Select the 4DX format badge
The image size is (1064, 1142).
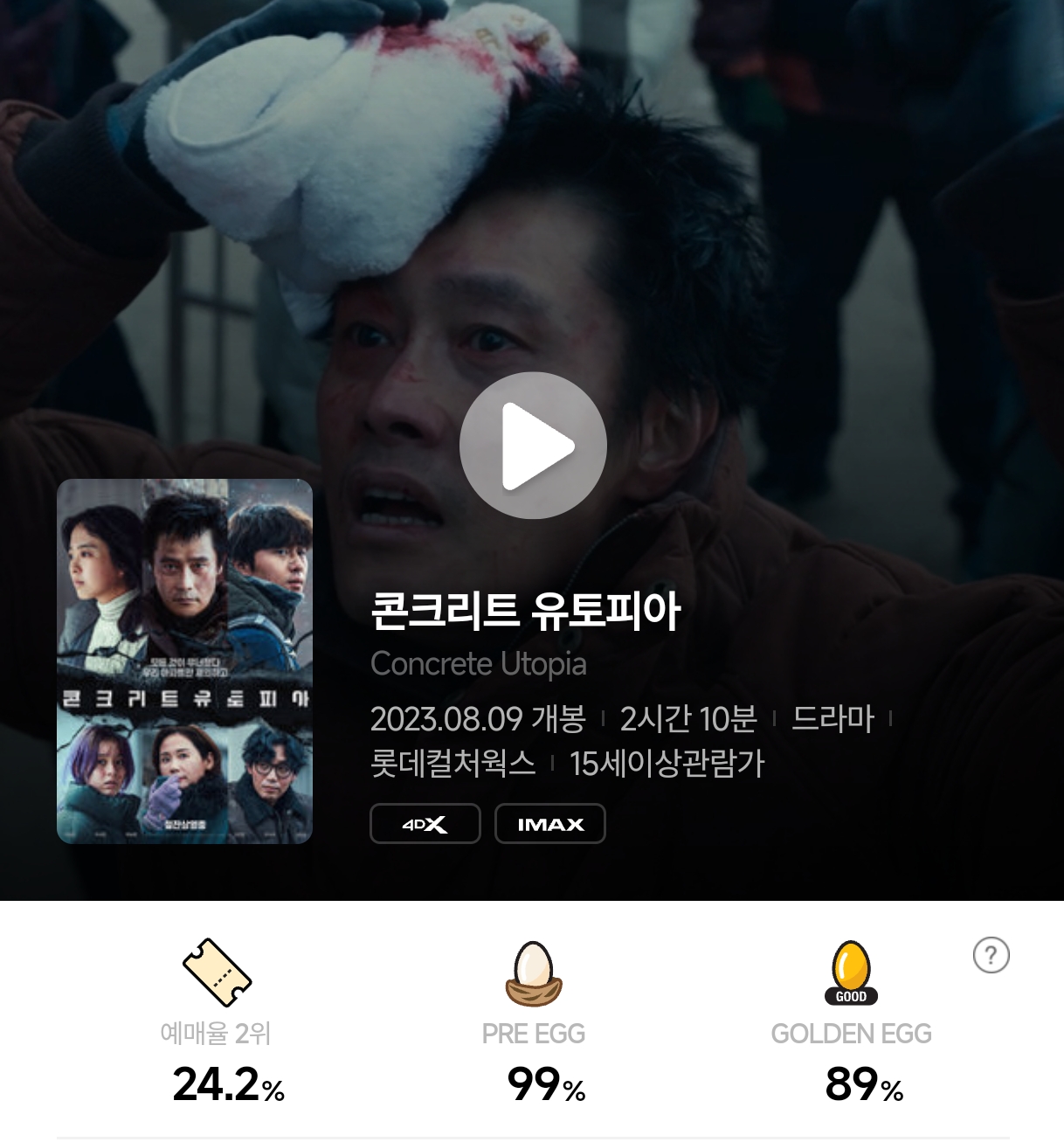[x=425, y=824]
